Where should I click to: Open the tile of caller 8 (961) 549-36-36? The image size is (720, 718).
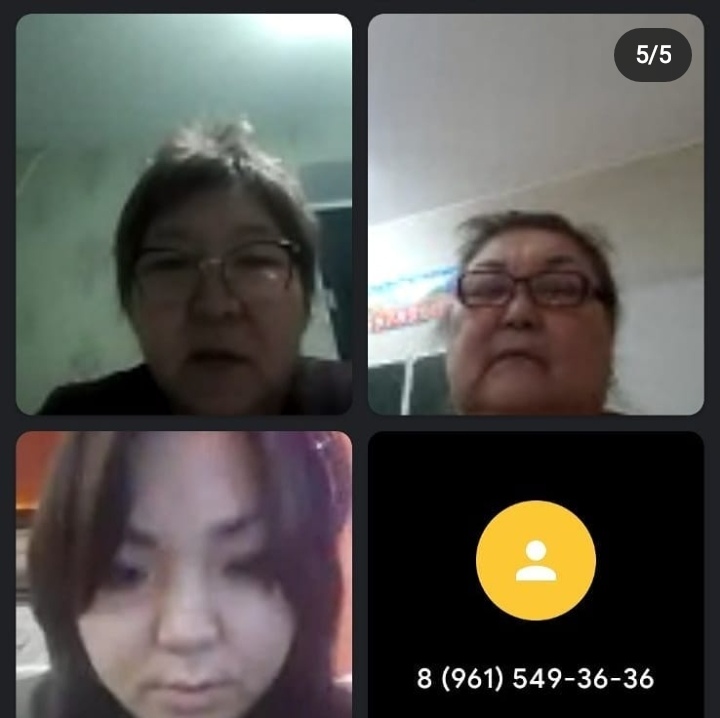[x=535, y=575]
